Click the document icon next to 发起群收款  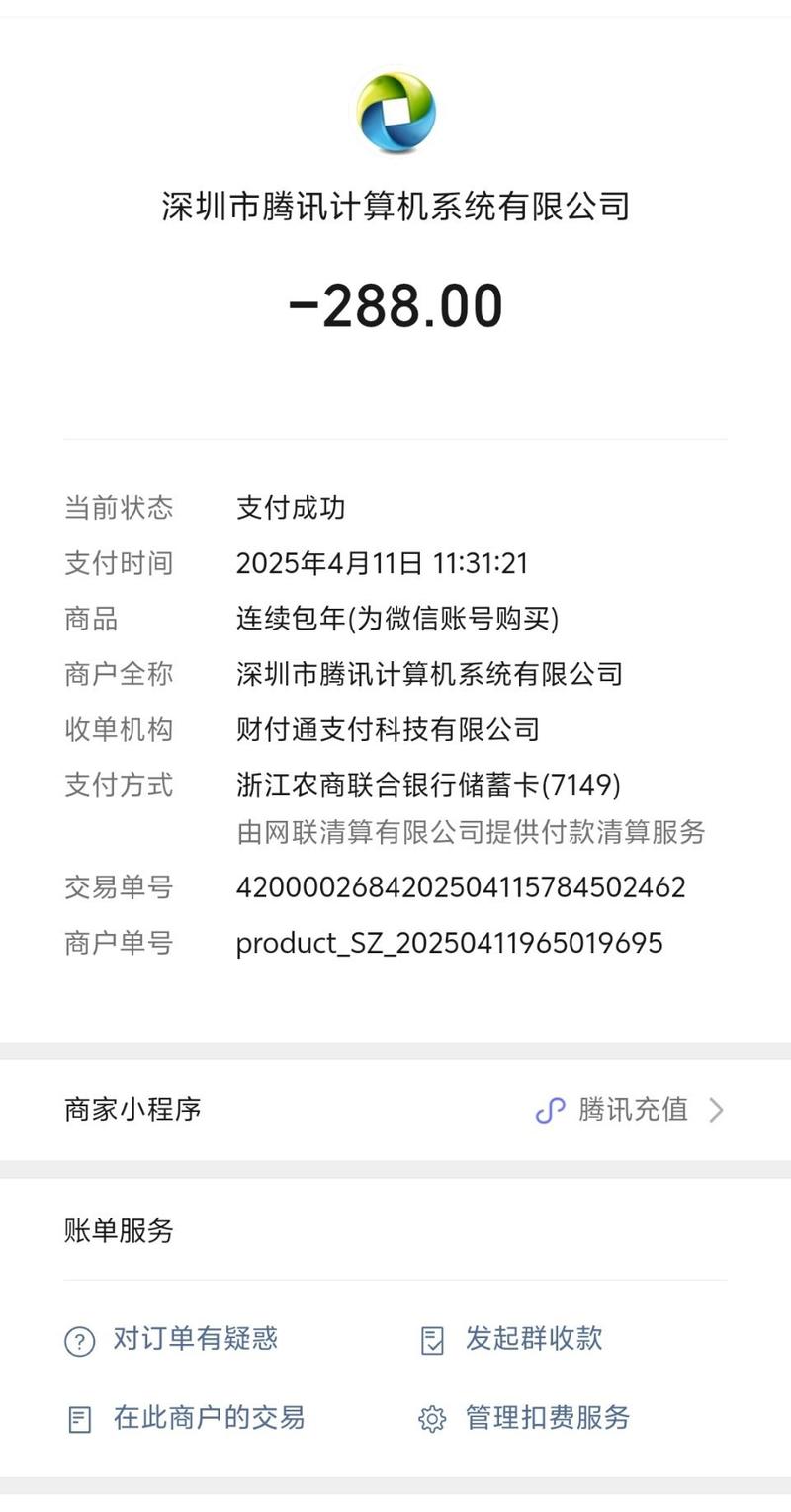[x=432, y=1340]
